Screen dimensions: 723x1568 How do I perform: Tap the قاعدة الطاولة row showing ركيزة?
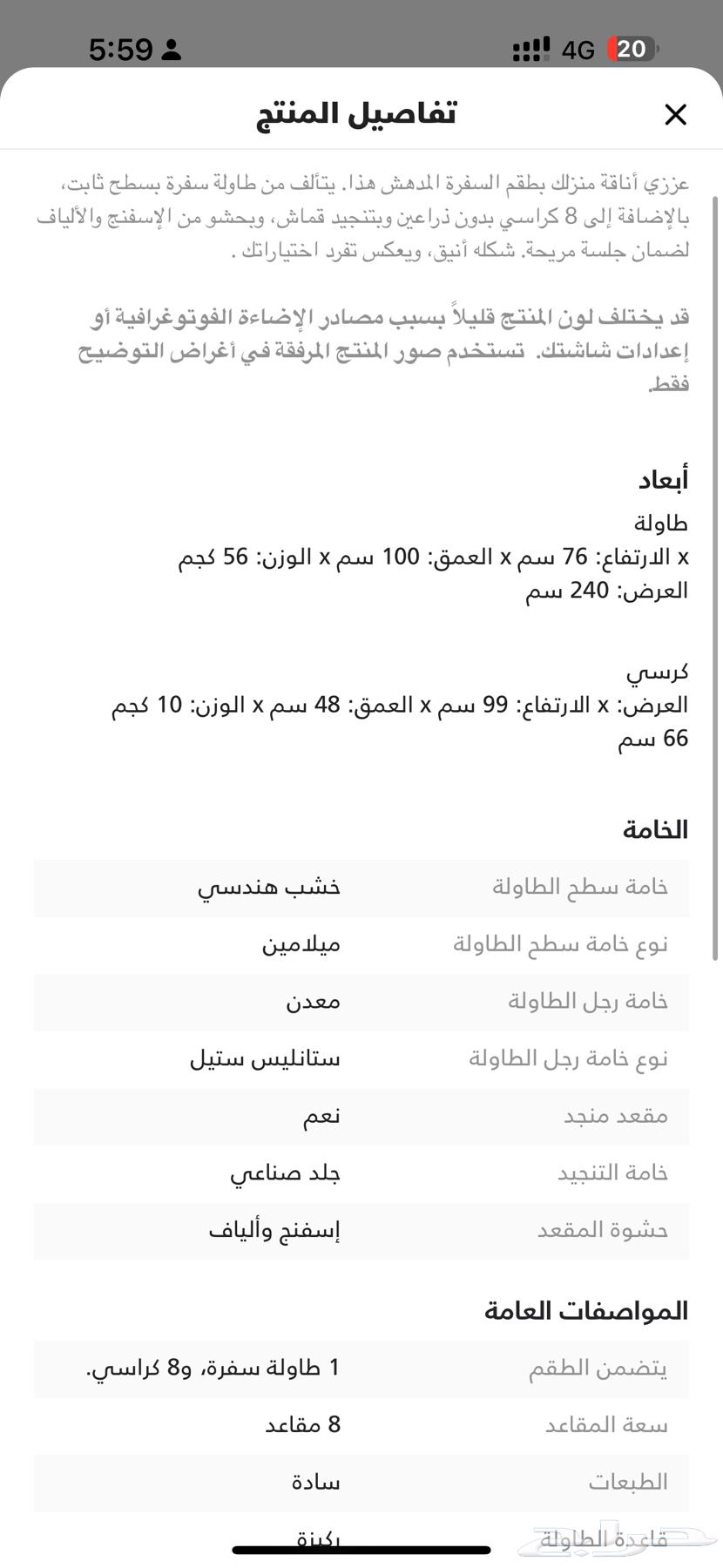pyautogui.click(x=361, y=1536)
